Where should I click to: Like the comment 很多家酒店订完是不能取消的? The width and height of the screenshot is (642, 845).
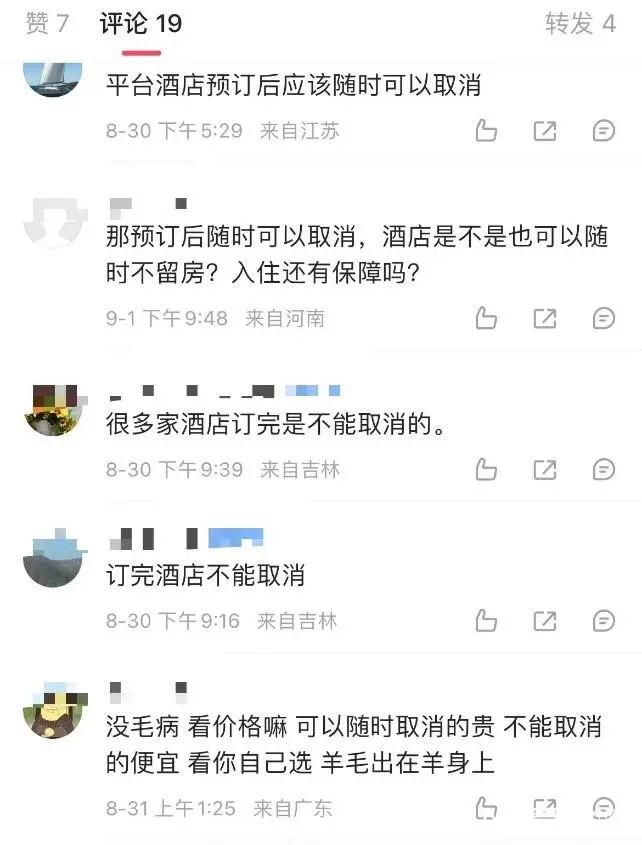[486, 469]
